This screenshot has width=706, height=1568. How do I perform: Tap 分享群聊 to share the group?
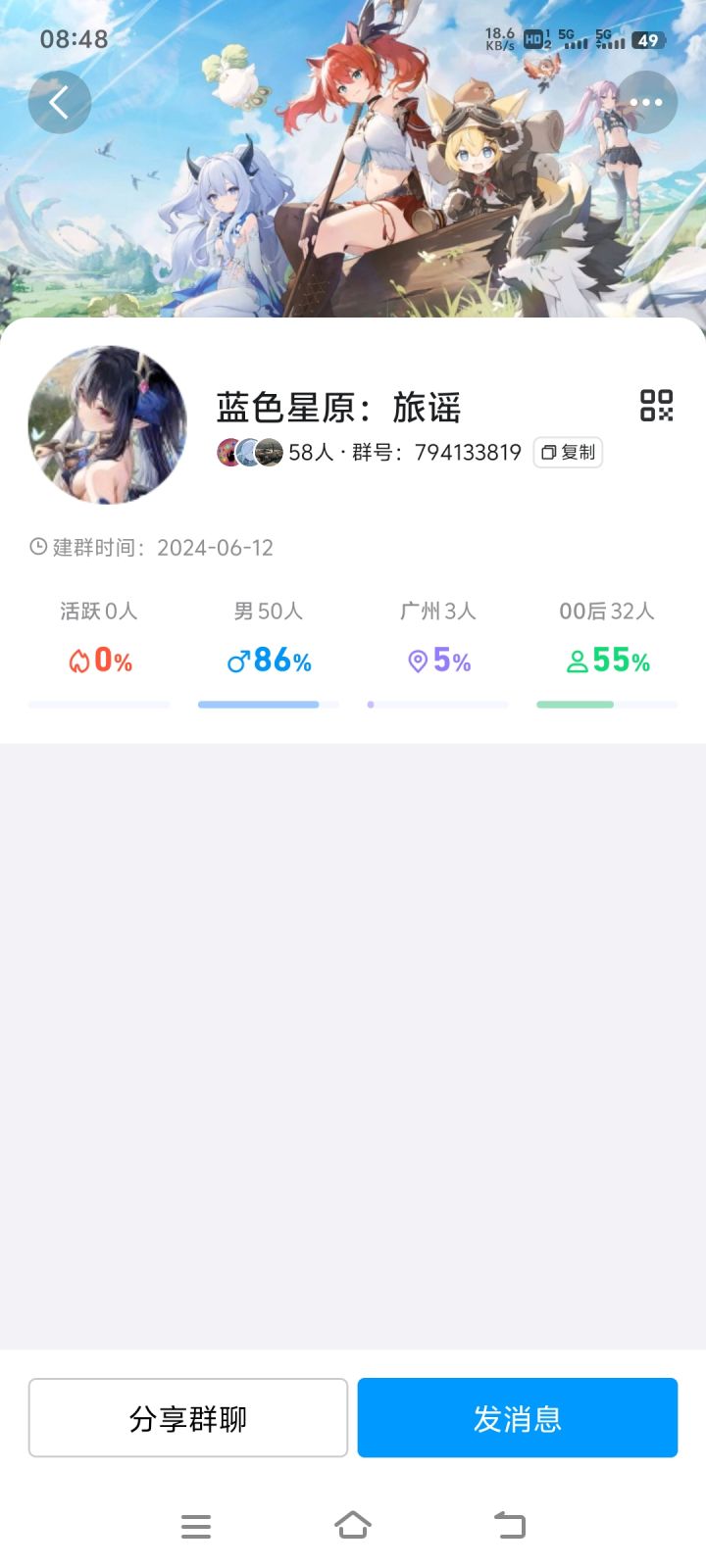188,1418
